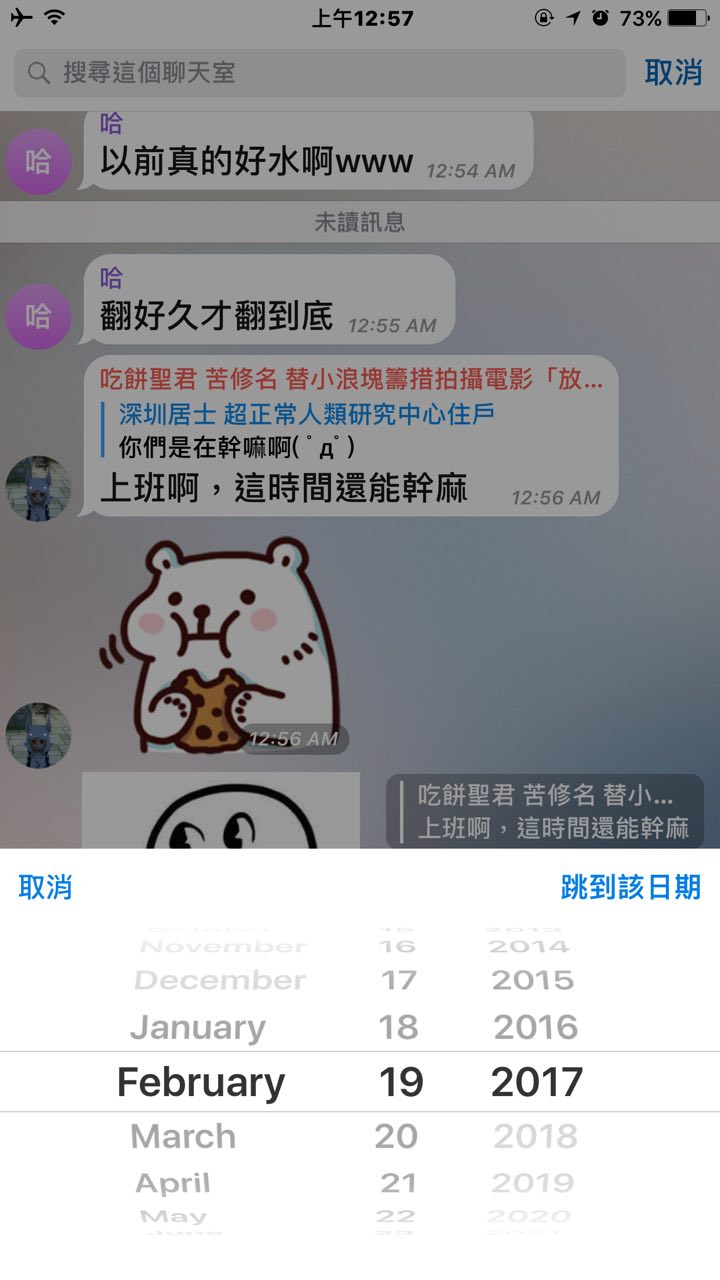Viewport: 720px width, 1280px height.
Task: Dismiss the date picker with 取消
Action: [x=45, y=887]
